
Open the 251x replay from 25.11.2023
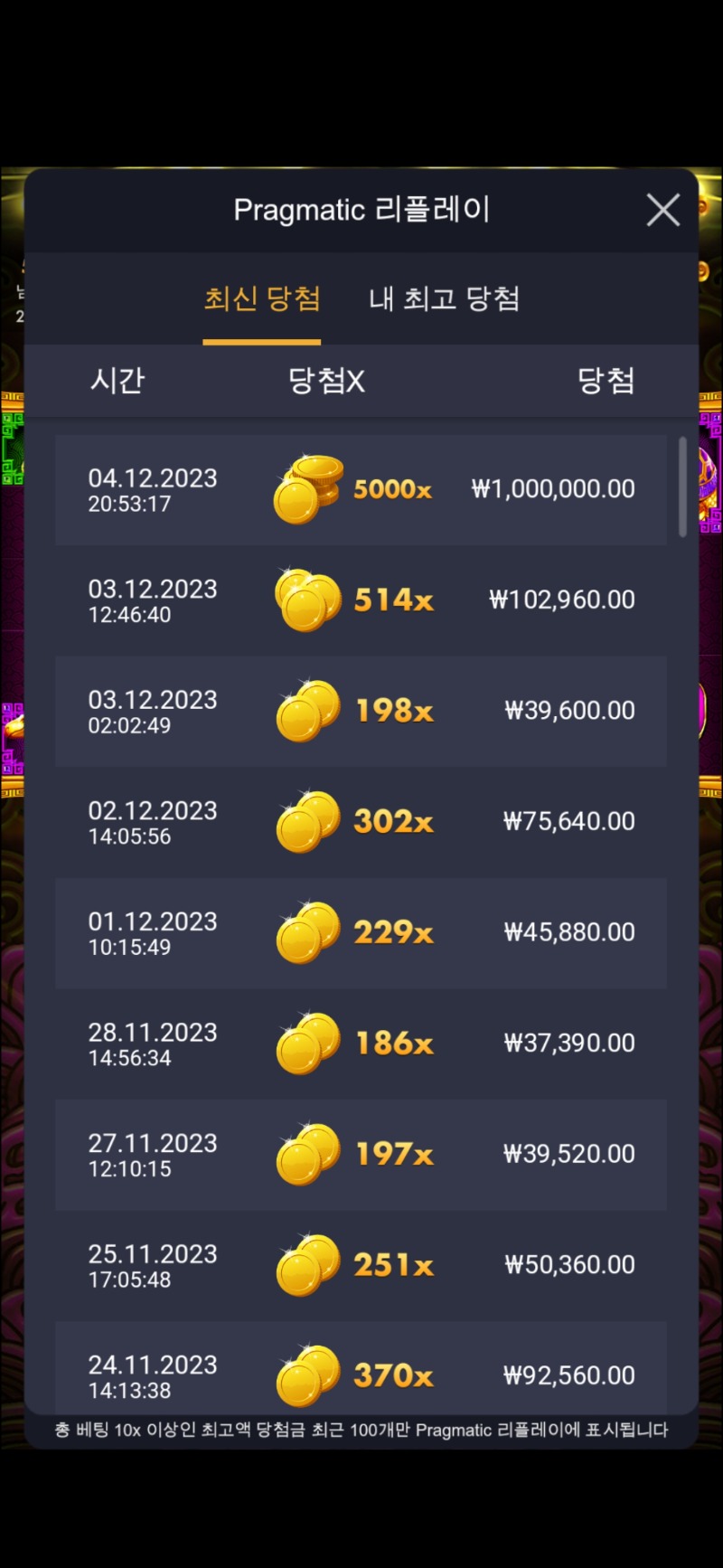pyautogui.click(x=361, y=1266)
